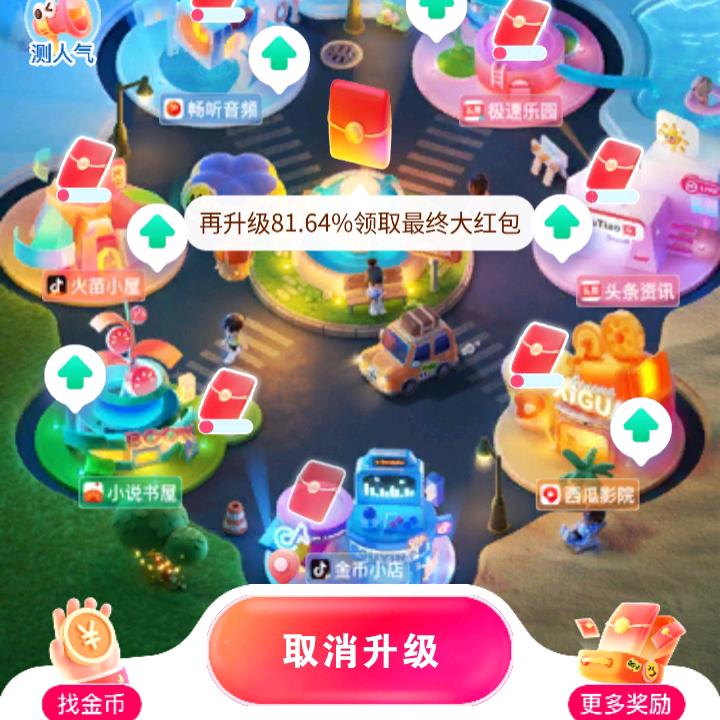
Task: Open the 火苗小屋 building
Action: click(95, 286)
